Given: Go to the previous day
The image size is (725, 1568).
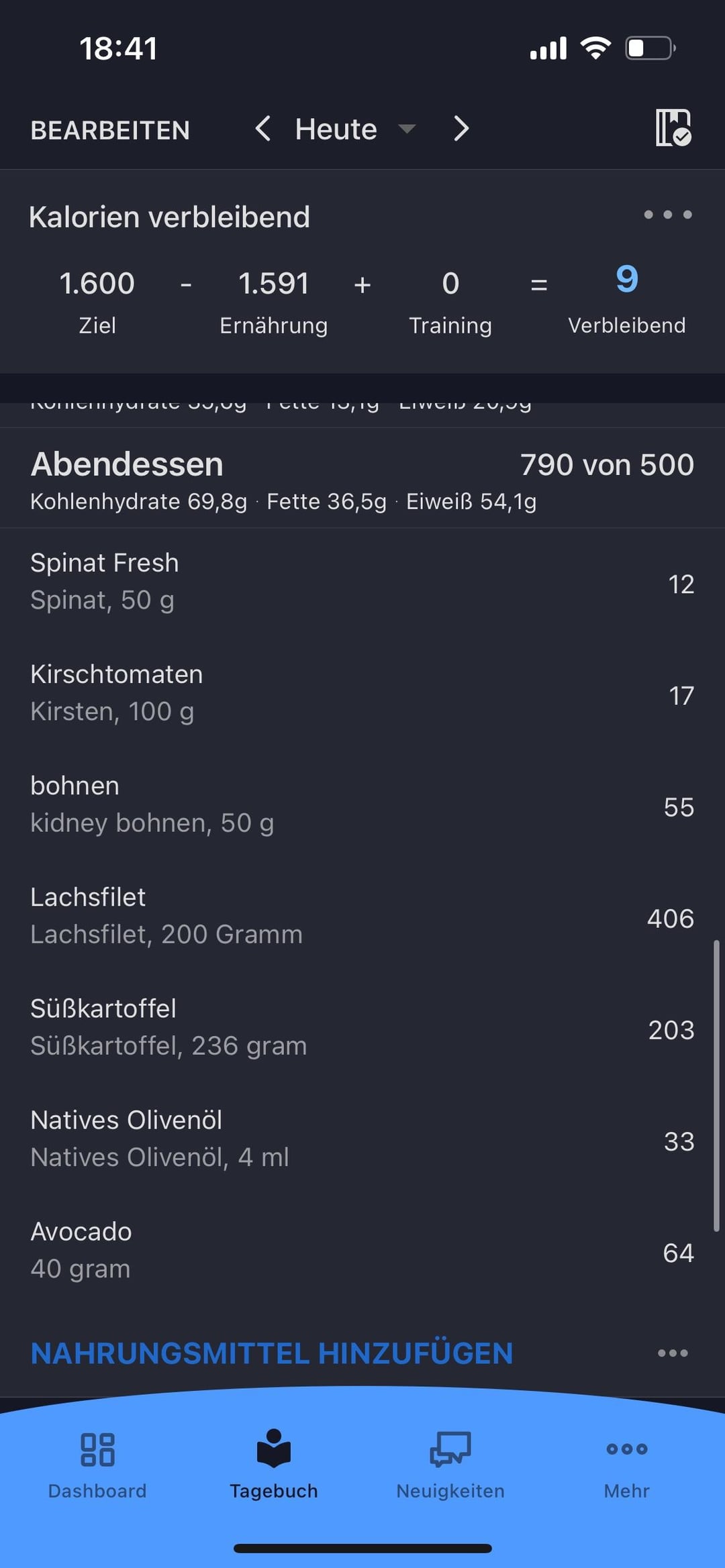Looking at the screenshot, I should (262, 128).
